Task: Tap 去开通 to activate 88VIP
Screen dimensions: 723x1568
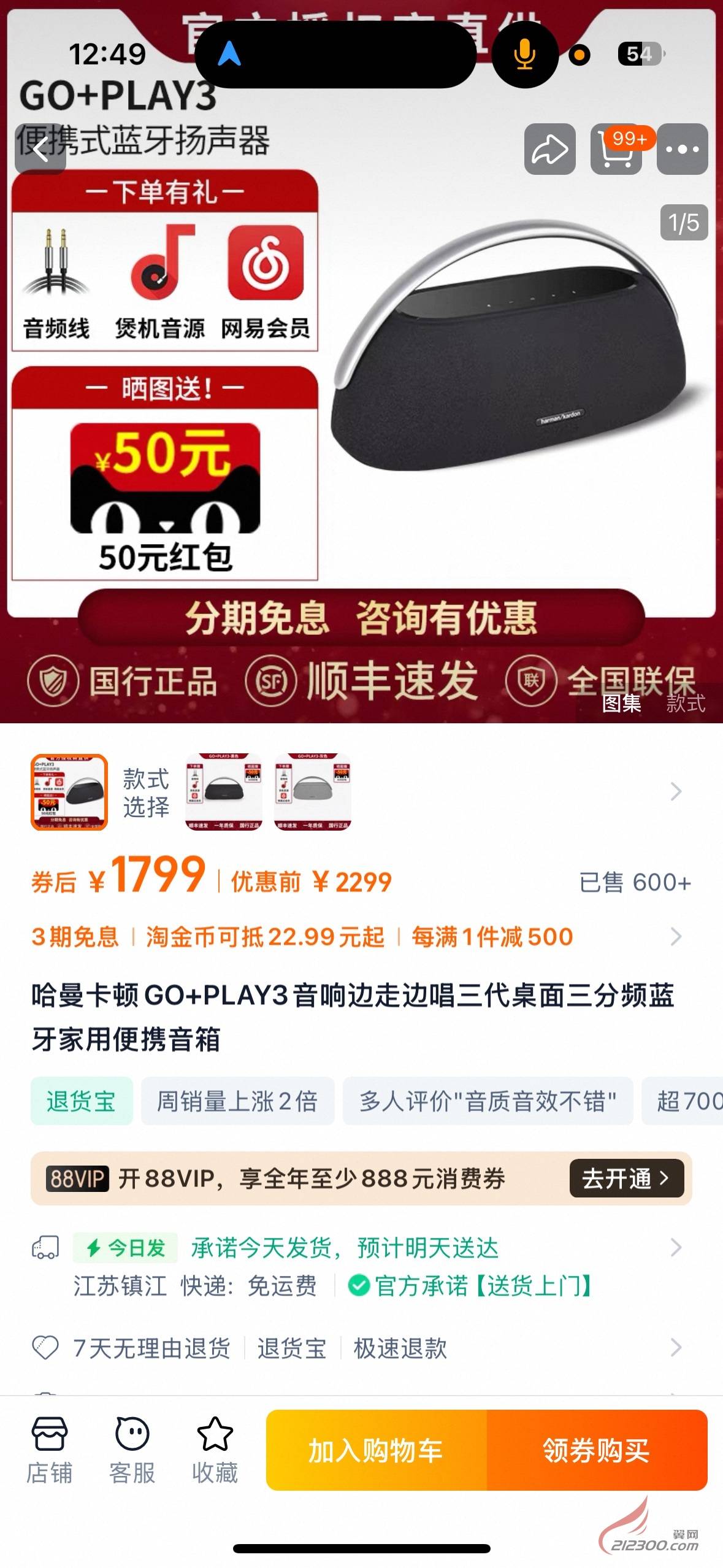Action: tap(626, 1178)
